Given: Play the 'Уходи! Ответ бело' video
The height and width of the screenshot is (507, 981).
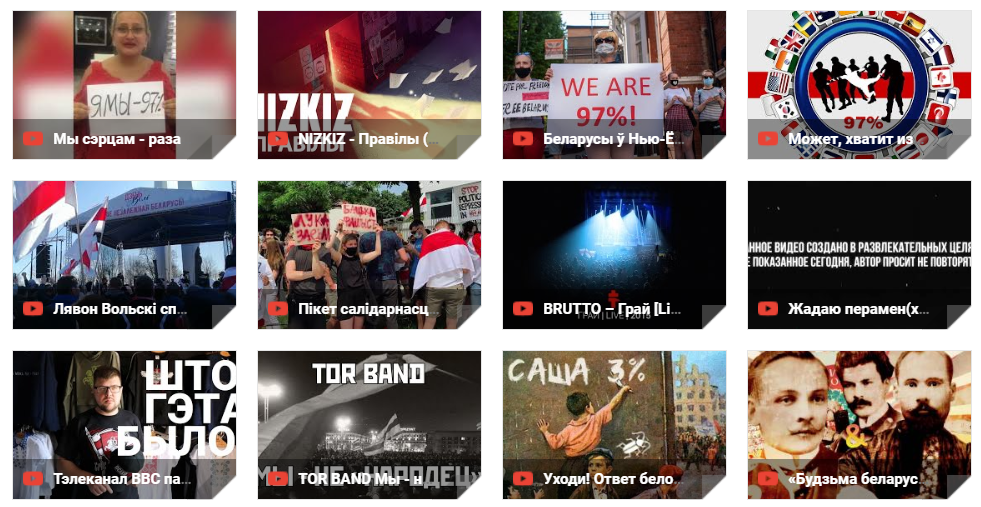Looking at the screenshot, I should pos(614,425).
